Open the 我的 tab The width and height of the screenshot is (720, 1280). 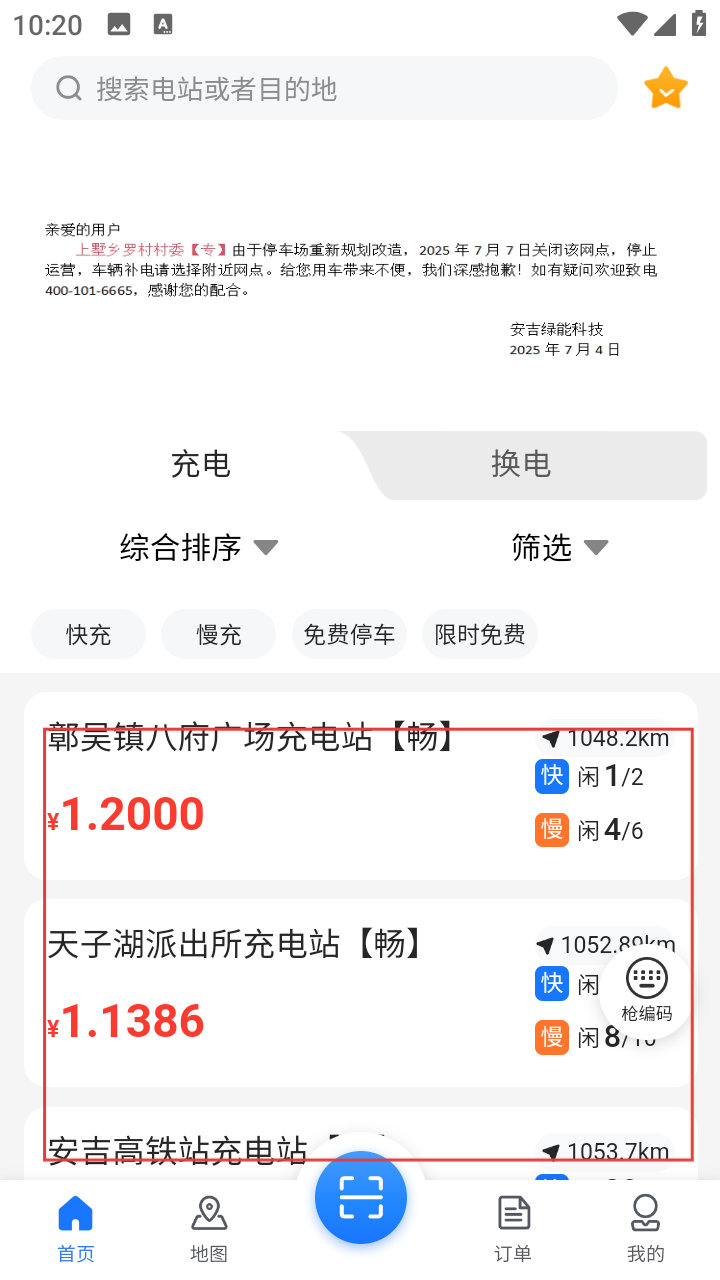click(x=645, y=1229)
